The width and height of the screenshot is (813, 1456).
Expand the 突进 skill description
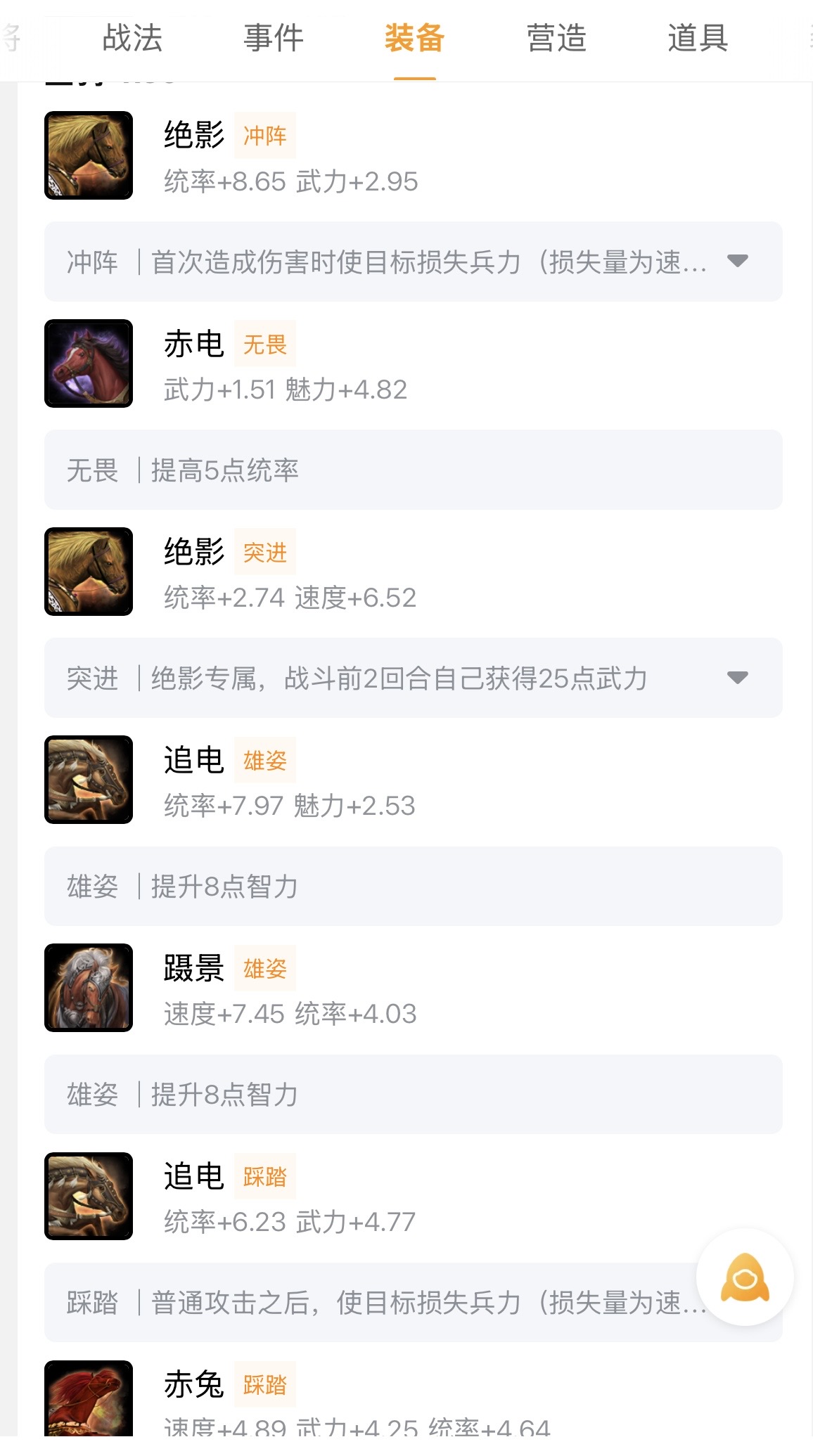pyautogui.click(x=737, y=678)
